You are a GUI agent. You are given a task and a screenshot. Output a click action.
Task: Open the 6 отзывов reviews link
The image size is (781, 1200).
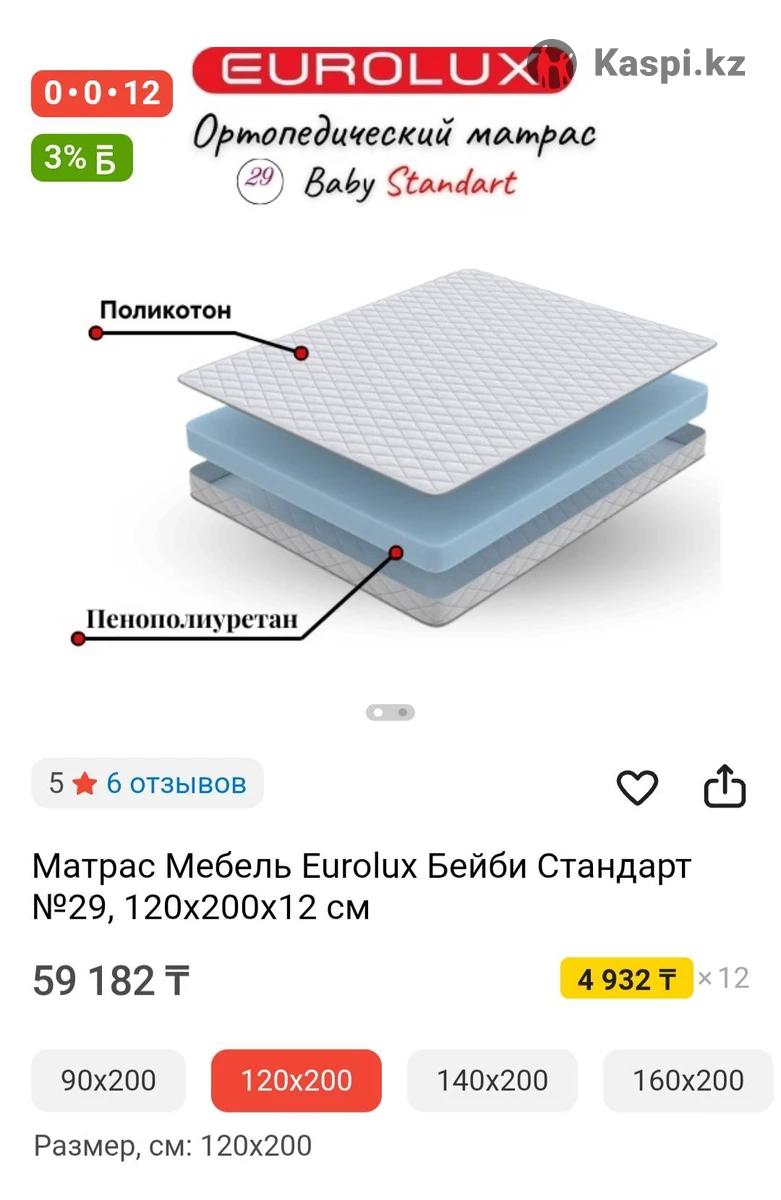[175, 783]
